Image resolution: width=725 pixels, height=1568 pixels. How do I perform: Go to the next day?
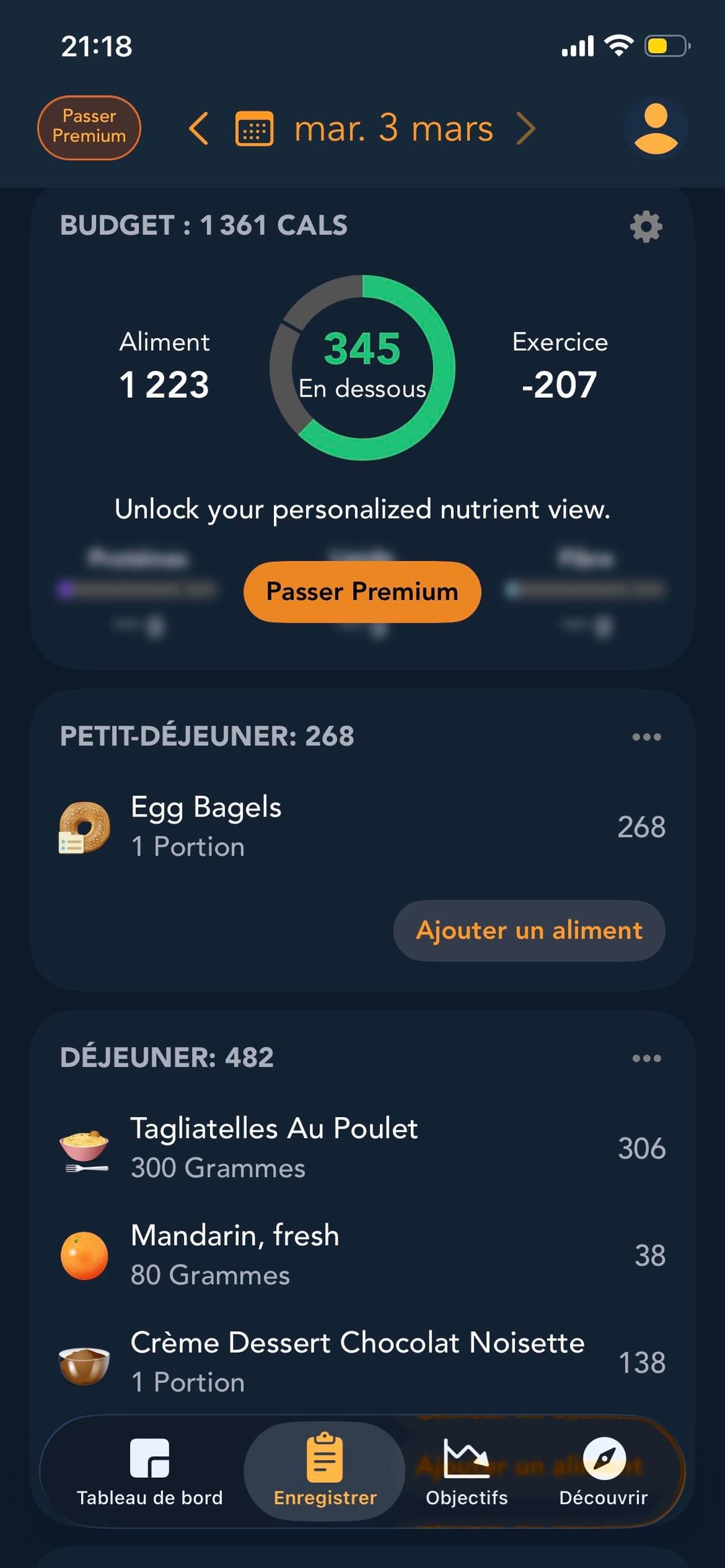pyautogui.click(x=526, y=128)
